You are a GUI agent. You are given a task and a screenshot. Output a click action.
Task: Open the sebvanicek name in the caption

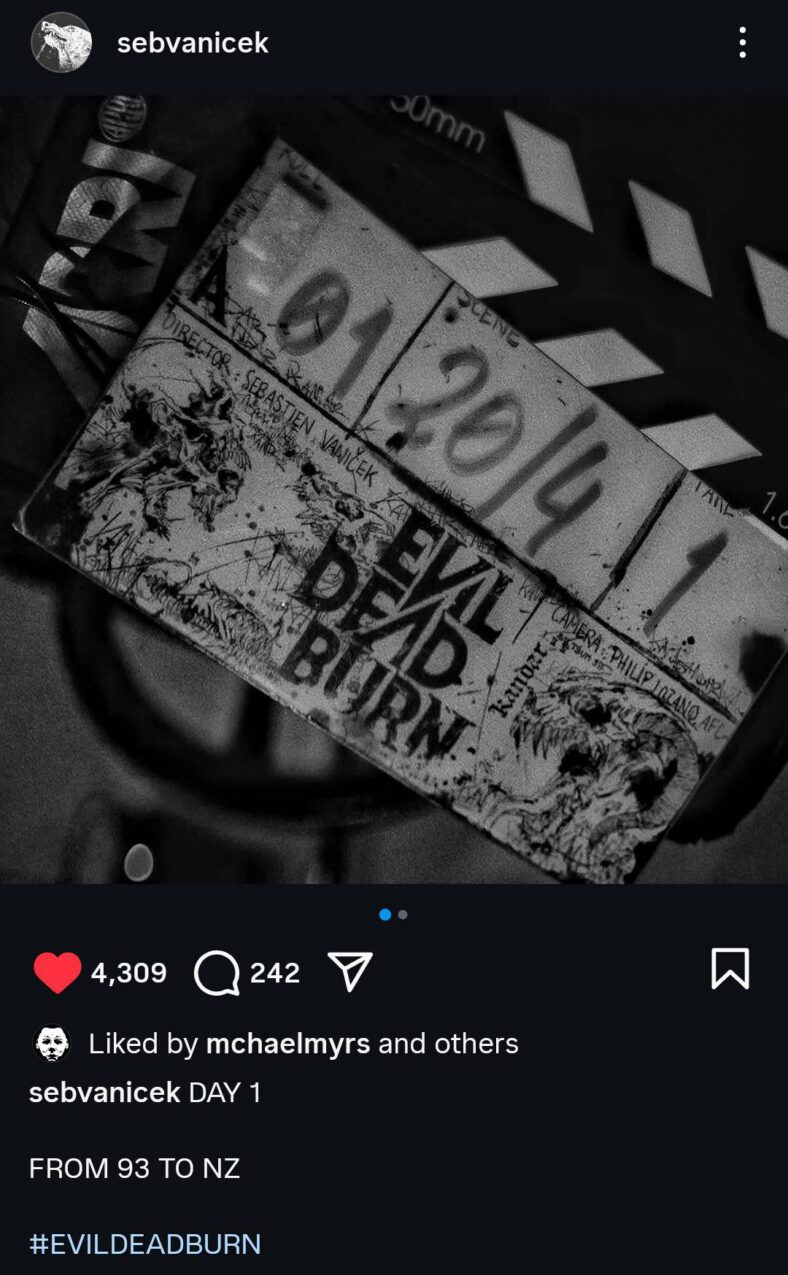pyautogui.click(x=104, y=1092)
